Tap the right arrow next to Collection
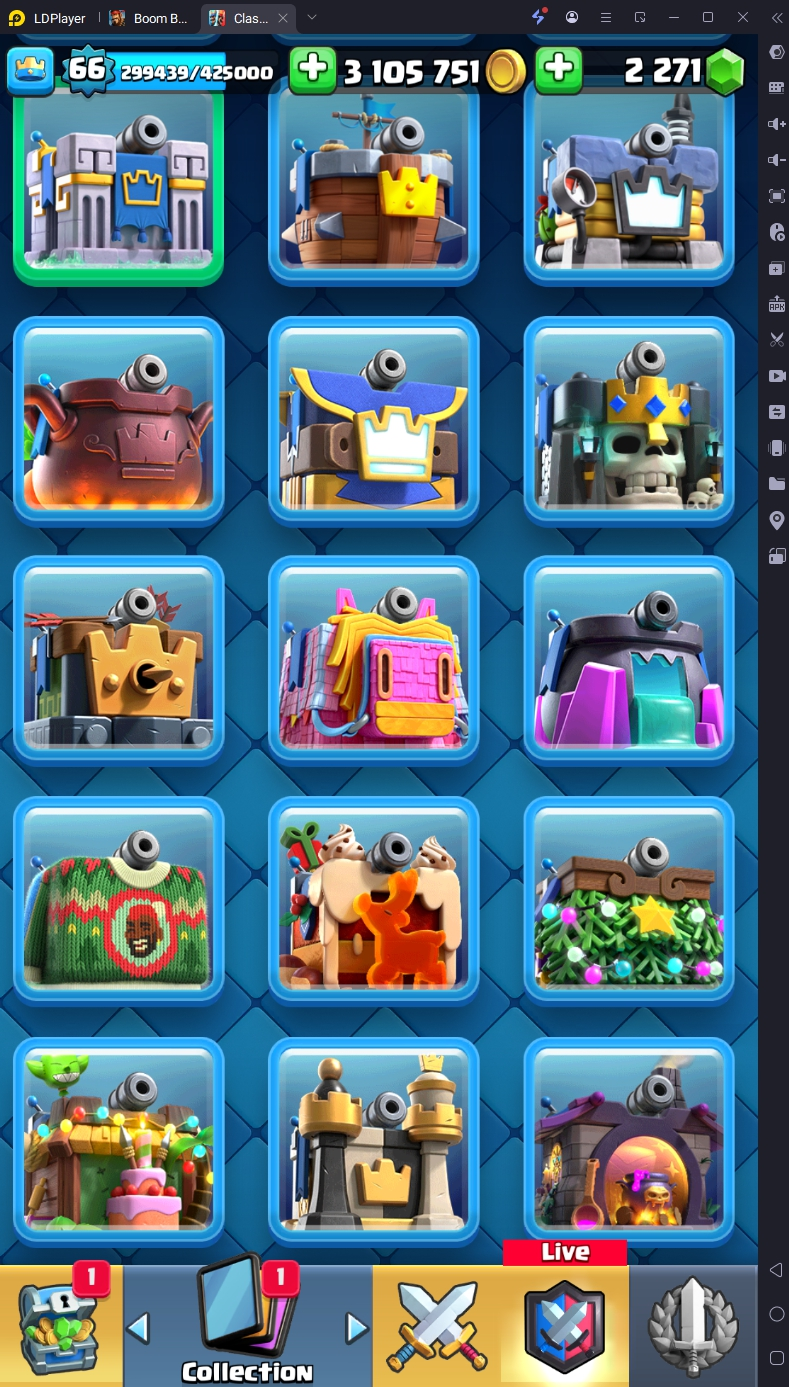Viewport: 789px width, 1387px height. 356,1328
